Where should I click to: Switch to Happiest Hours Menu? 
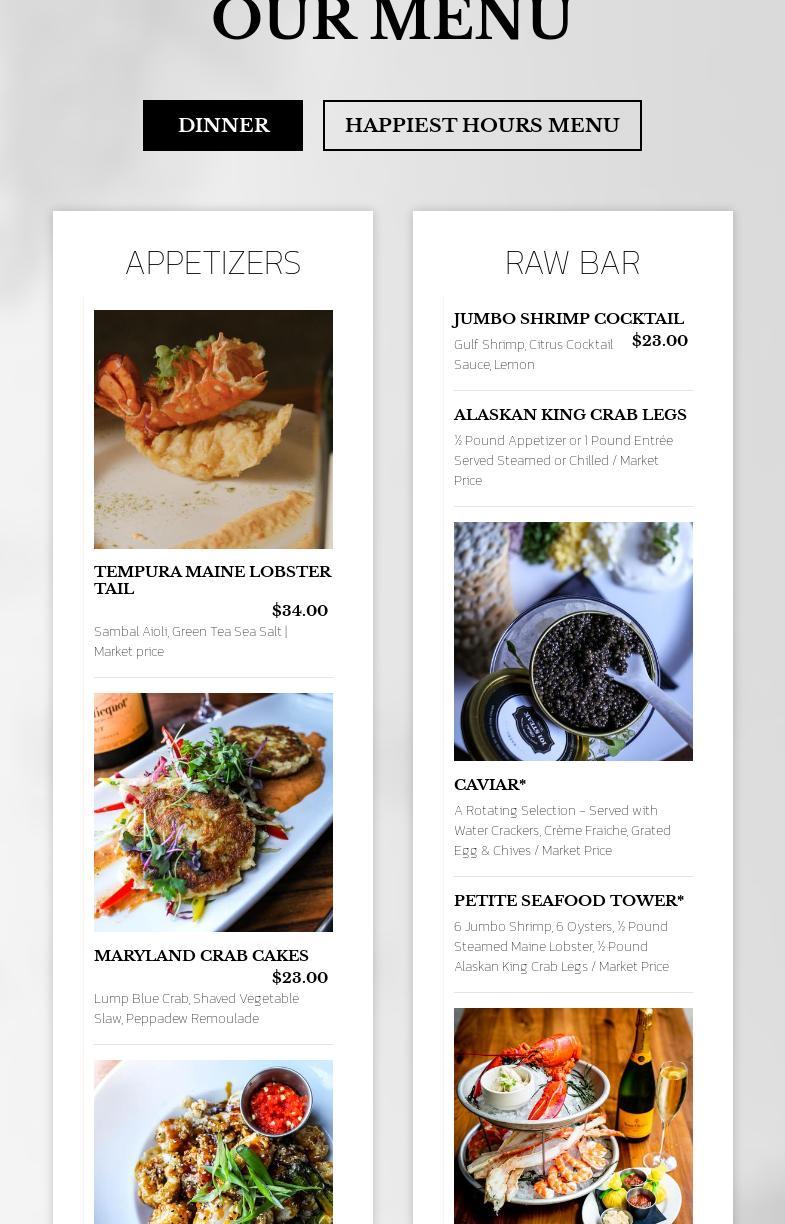tap(482, 126)
